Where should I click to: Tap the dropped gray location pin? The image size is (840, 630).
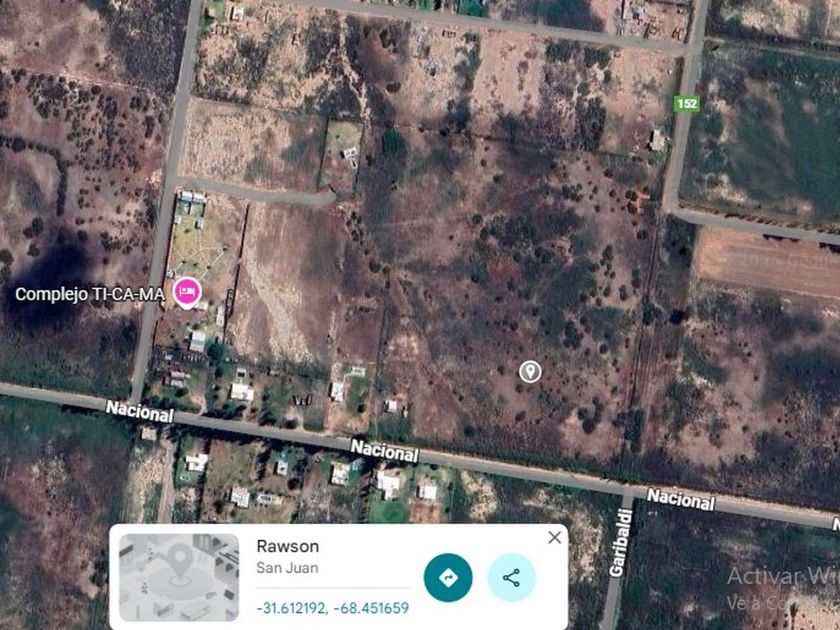530,371
